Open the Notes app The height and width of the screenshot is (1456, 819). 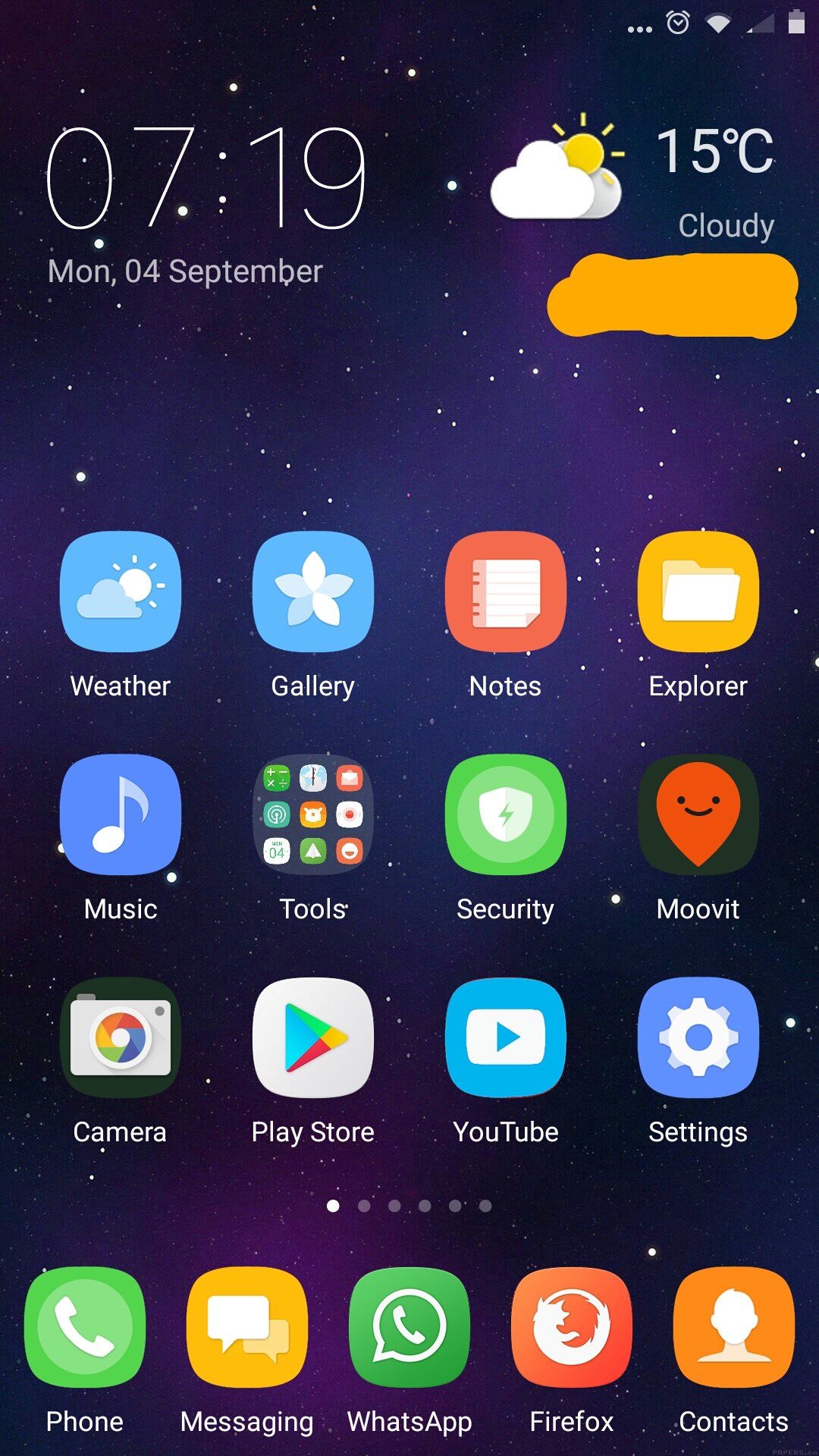coord(506,592)
